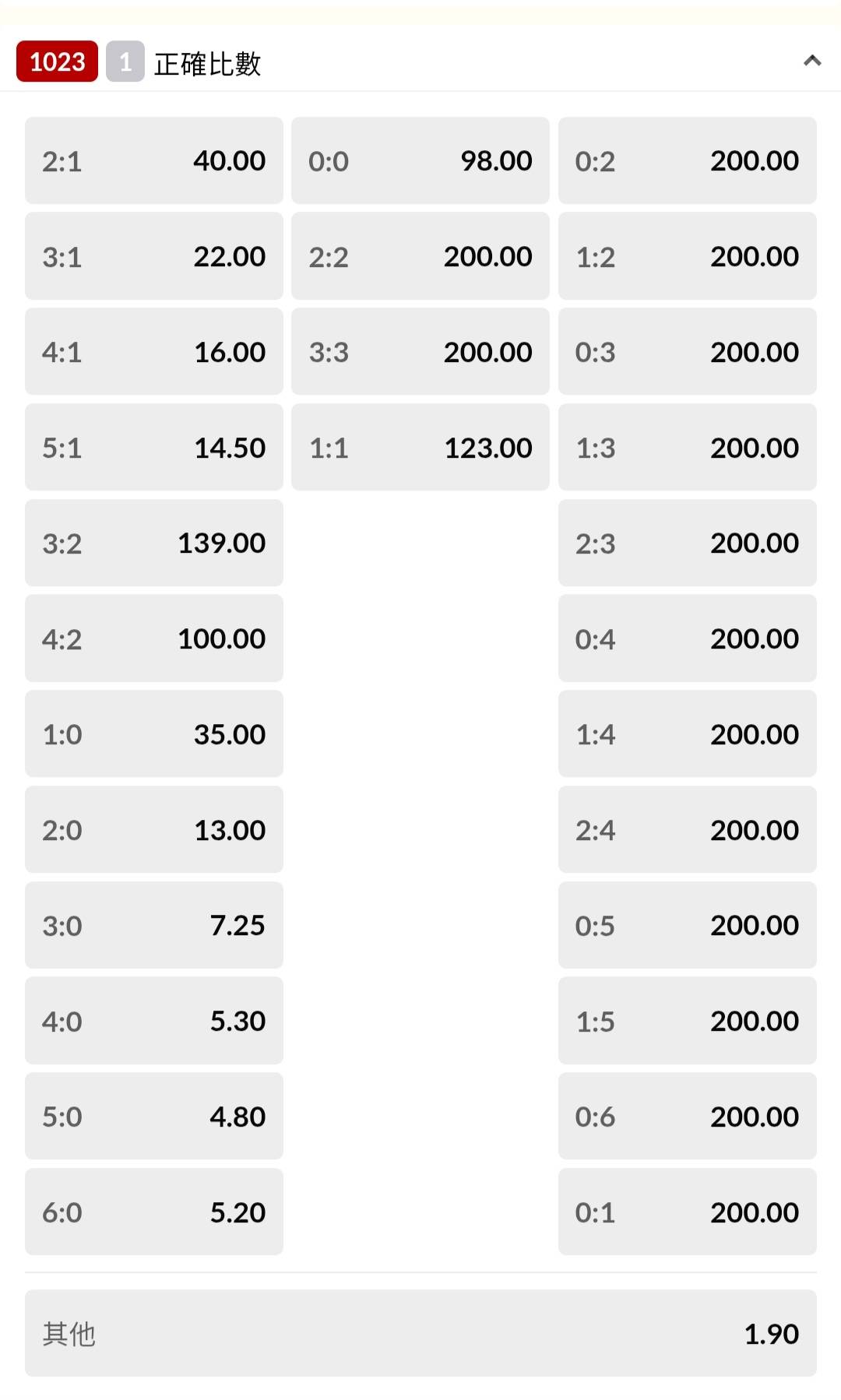
Task: Pick 2:0 at 13.00
Action: 154,829
